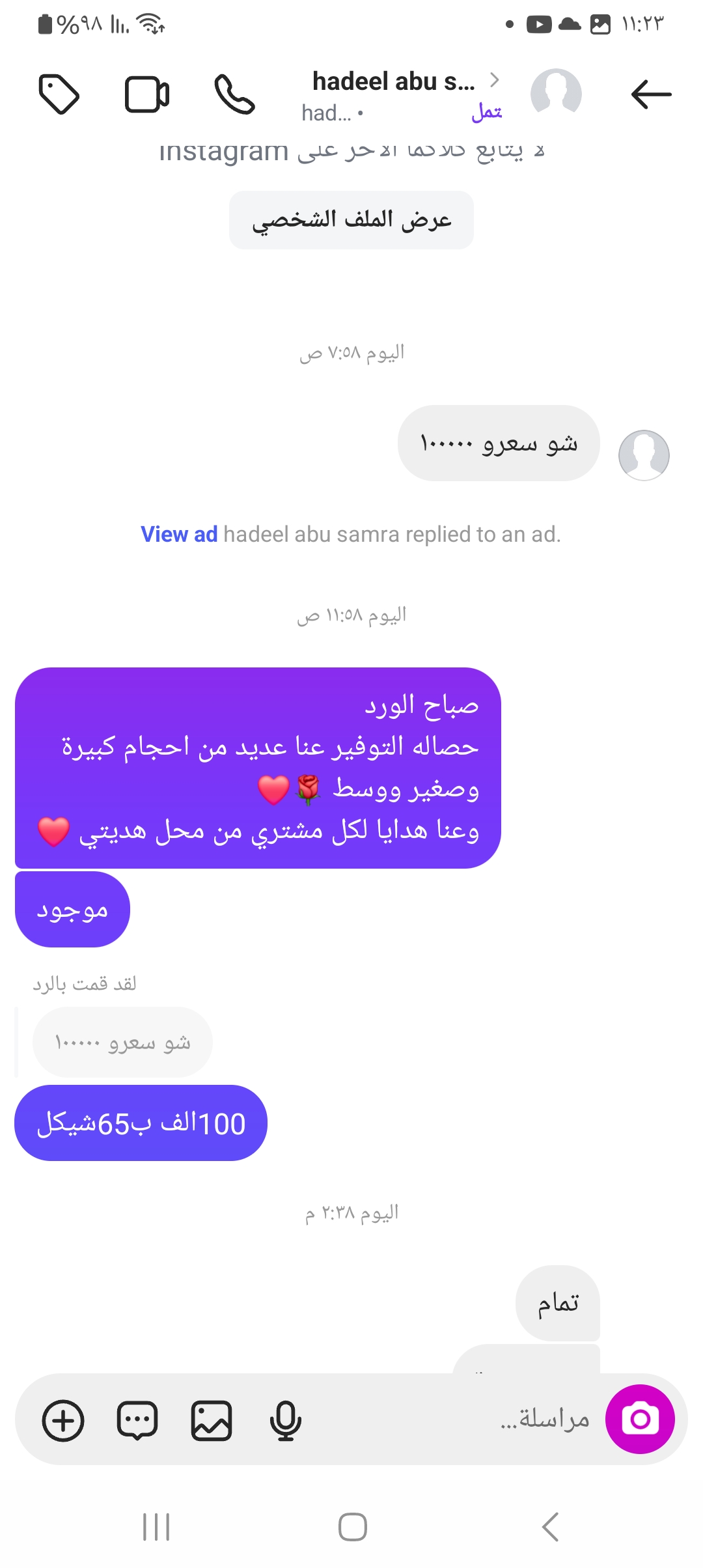
Task: Open the camera in the message bar
Action: pos(640,1419)
